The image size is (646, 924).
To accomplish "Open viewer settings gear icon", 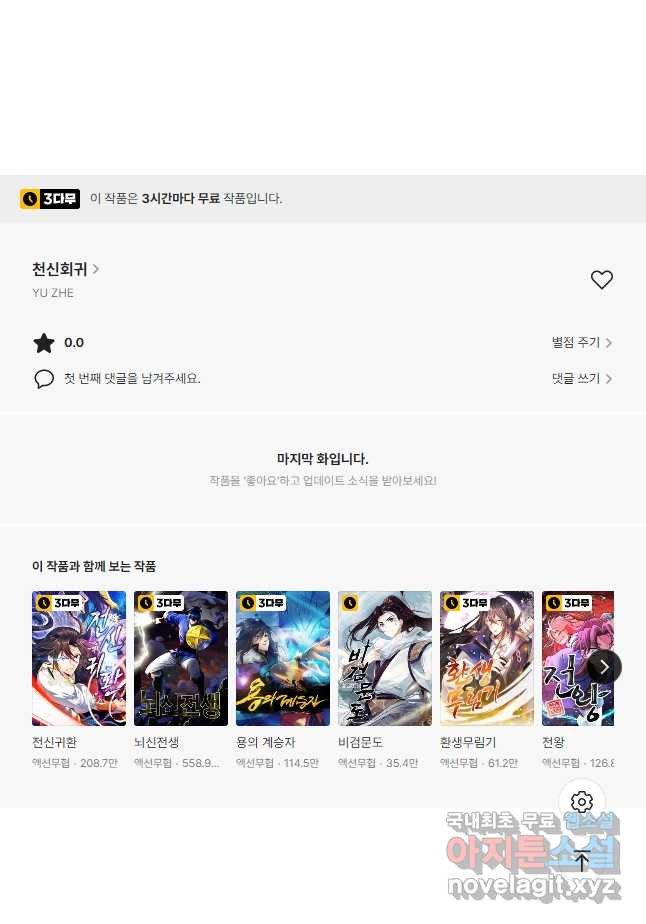I will coord(582,802).
